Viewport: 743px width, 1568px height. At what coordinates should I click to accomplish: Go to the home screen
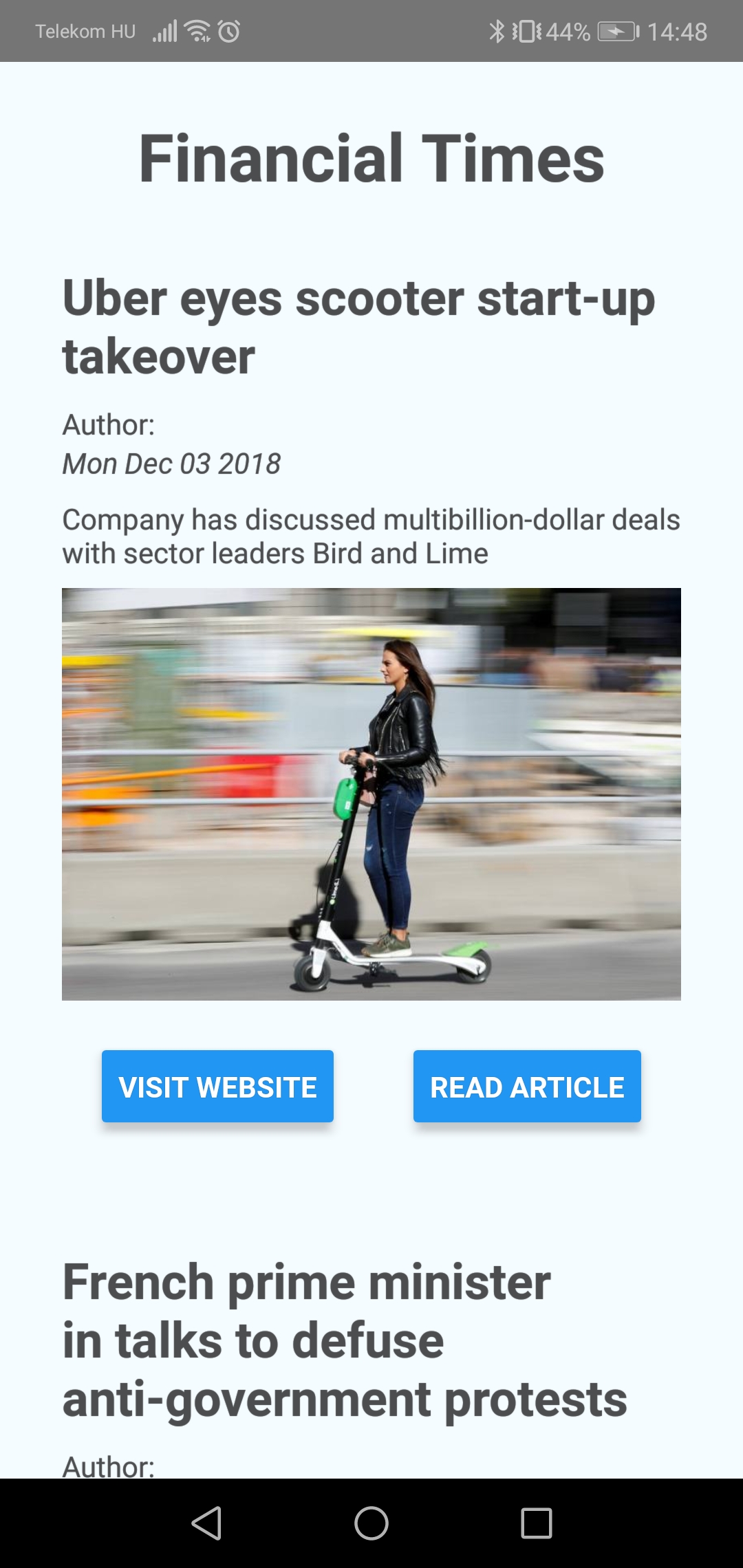[371, 1523]
